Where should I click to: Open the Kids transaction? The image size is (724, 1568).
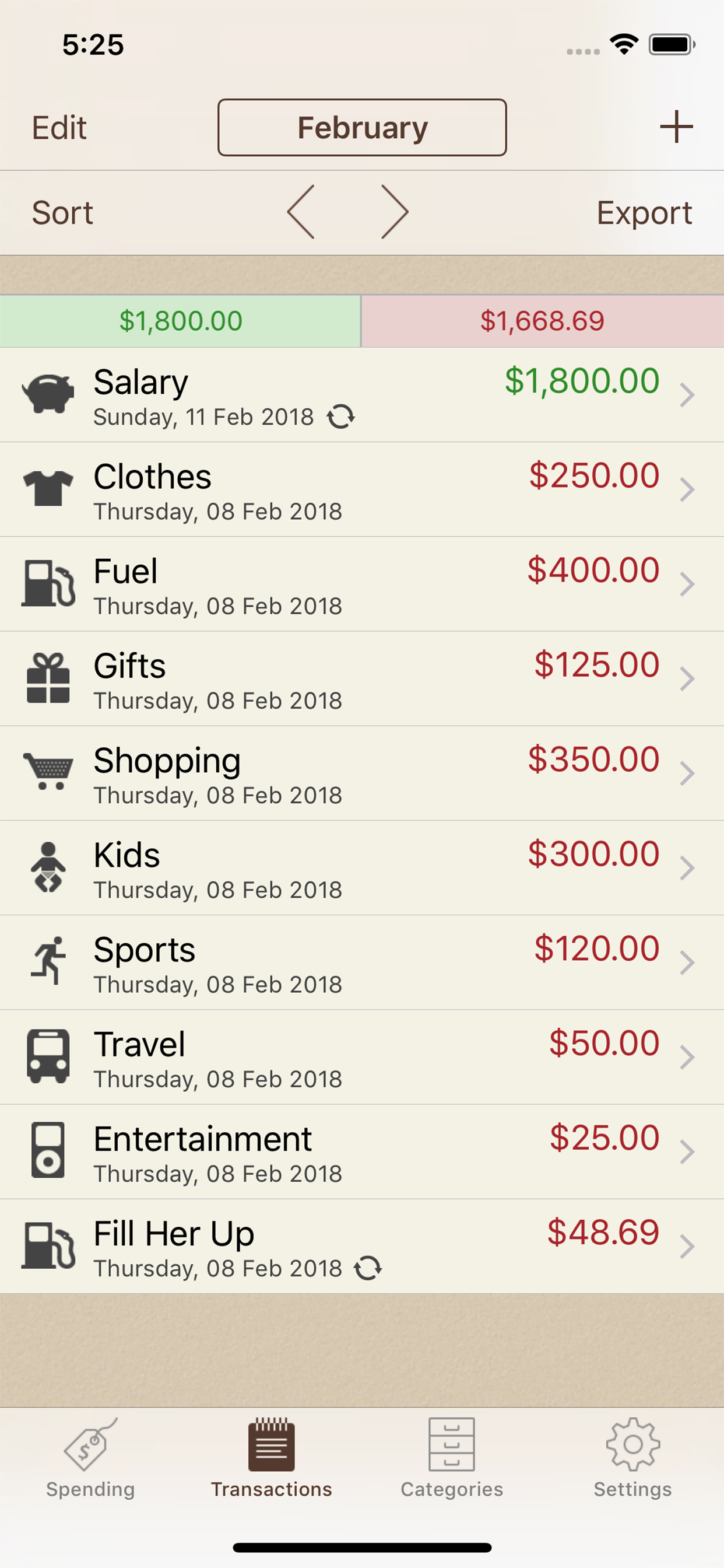(362, 868)
